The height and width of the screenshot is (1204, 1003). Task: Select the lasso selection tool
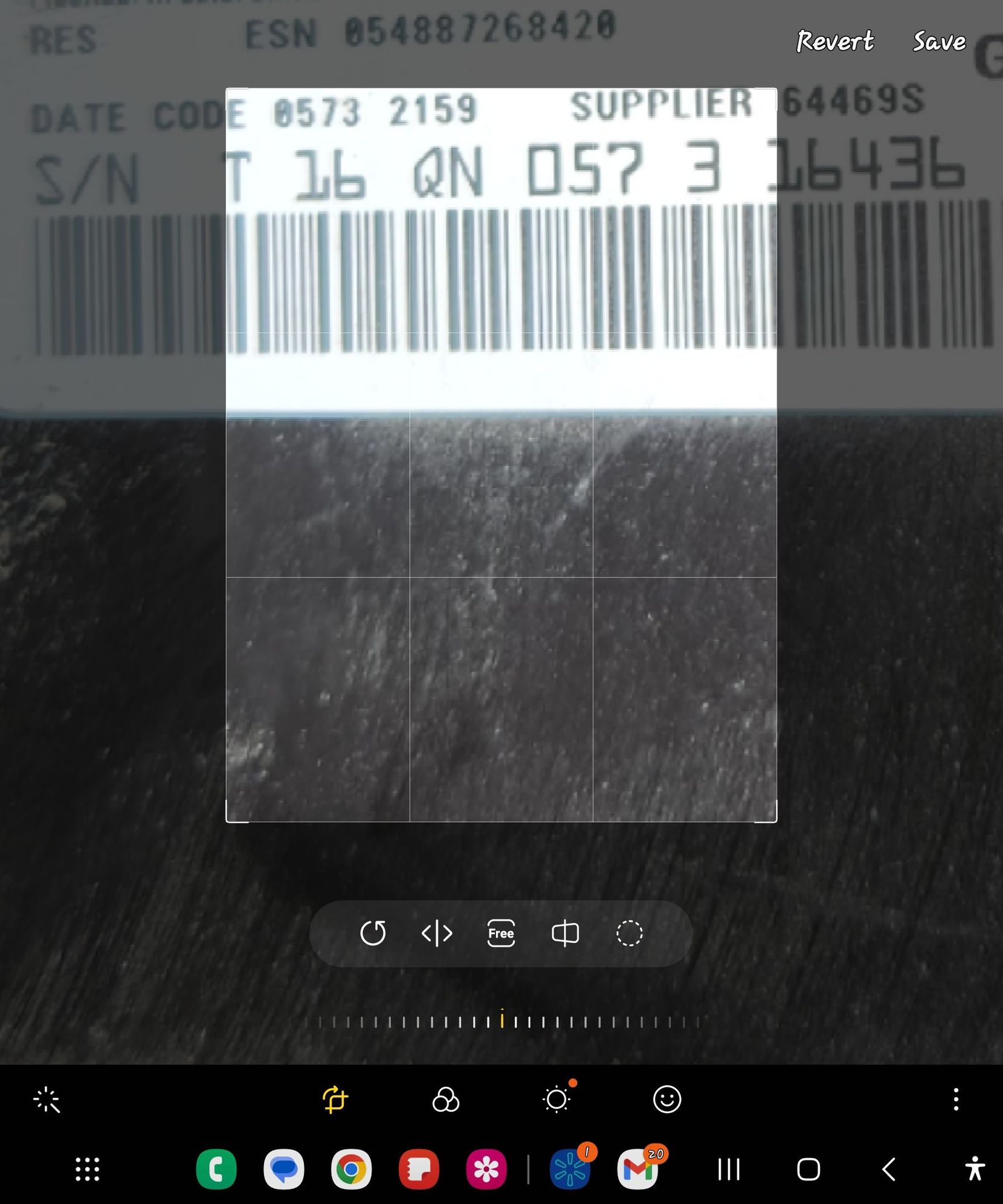[x=629, y=933]
